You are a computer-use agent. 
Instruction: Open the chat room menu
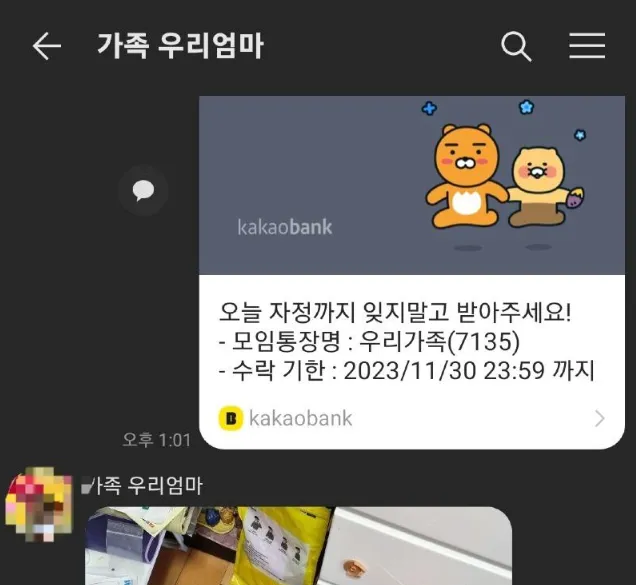[x=587, y=46]
